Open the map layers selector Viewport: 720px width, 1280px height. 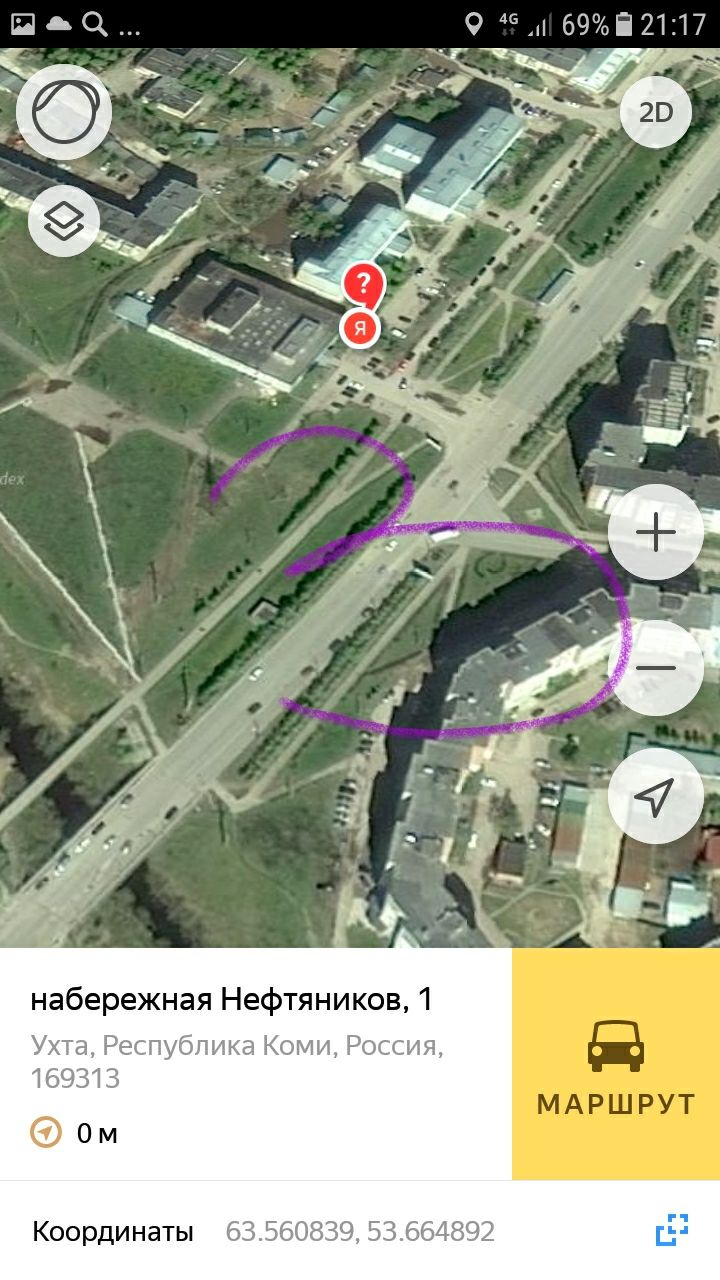click(64, 221)
